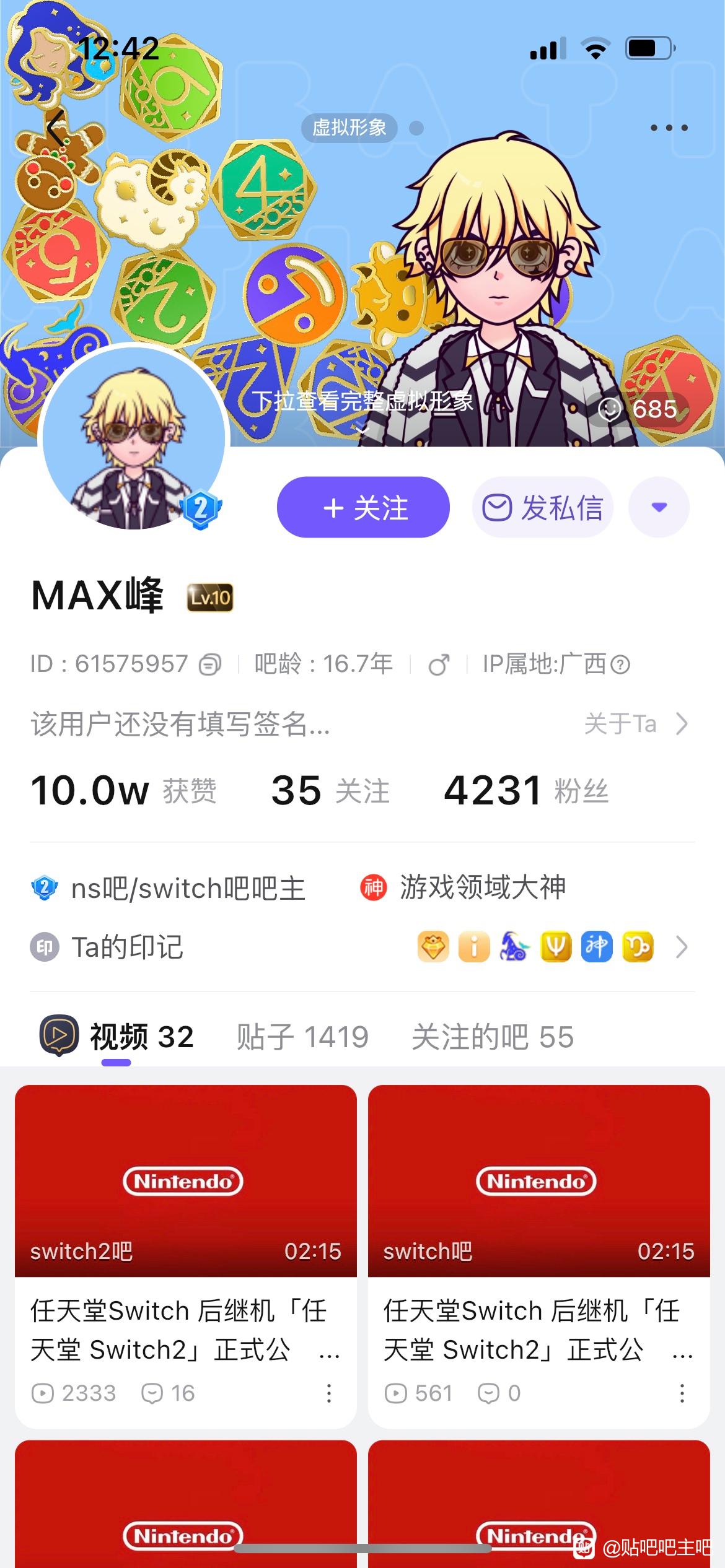Open the three-dot menu at top right
Image resolution: width=725 pixels, height=1568 pixels.
coord(669,128)
